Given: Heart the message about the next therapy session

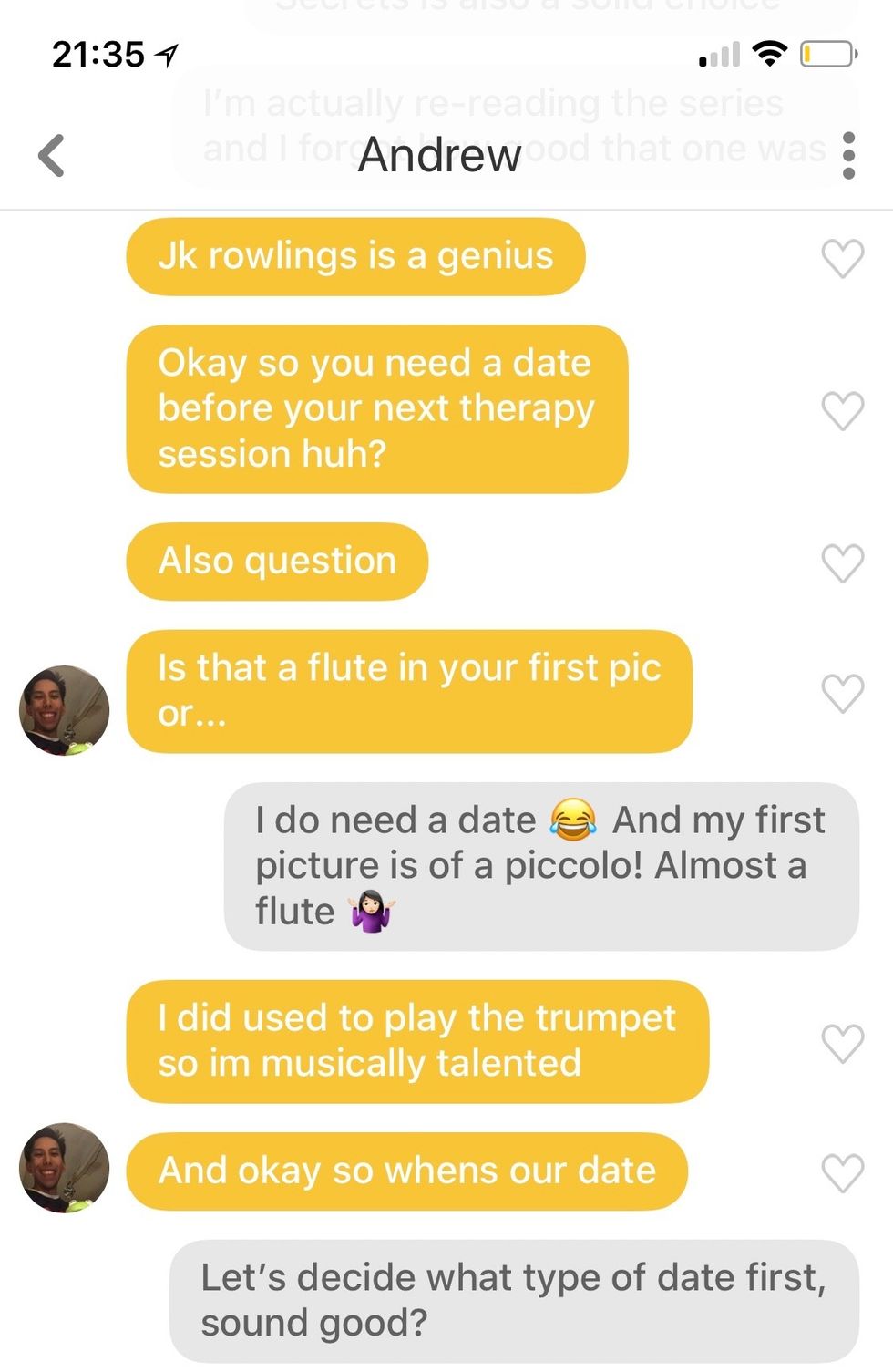Looking at the screenshot, I should tap(842, 410).
